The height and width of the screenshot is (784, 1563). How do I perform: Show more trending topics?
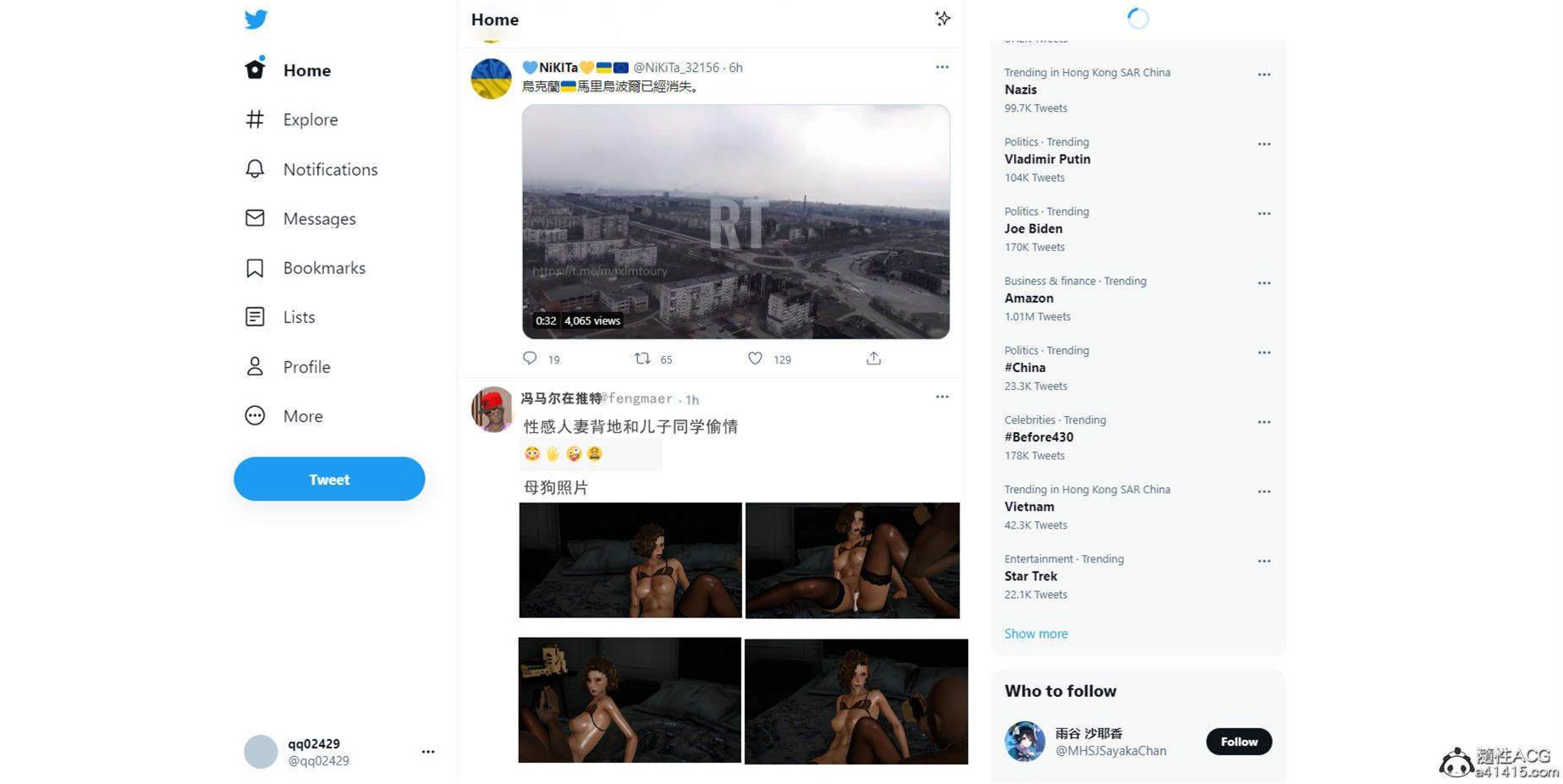tap(1036, 633)
